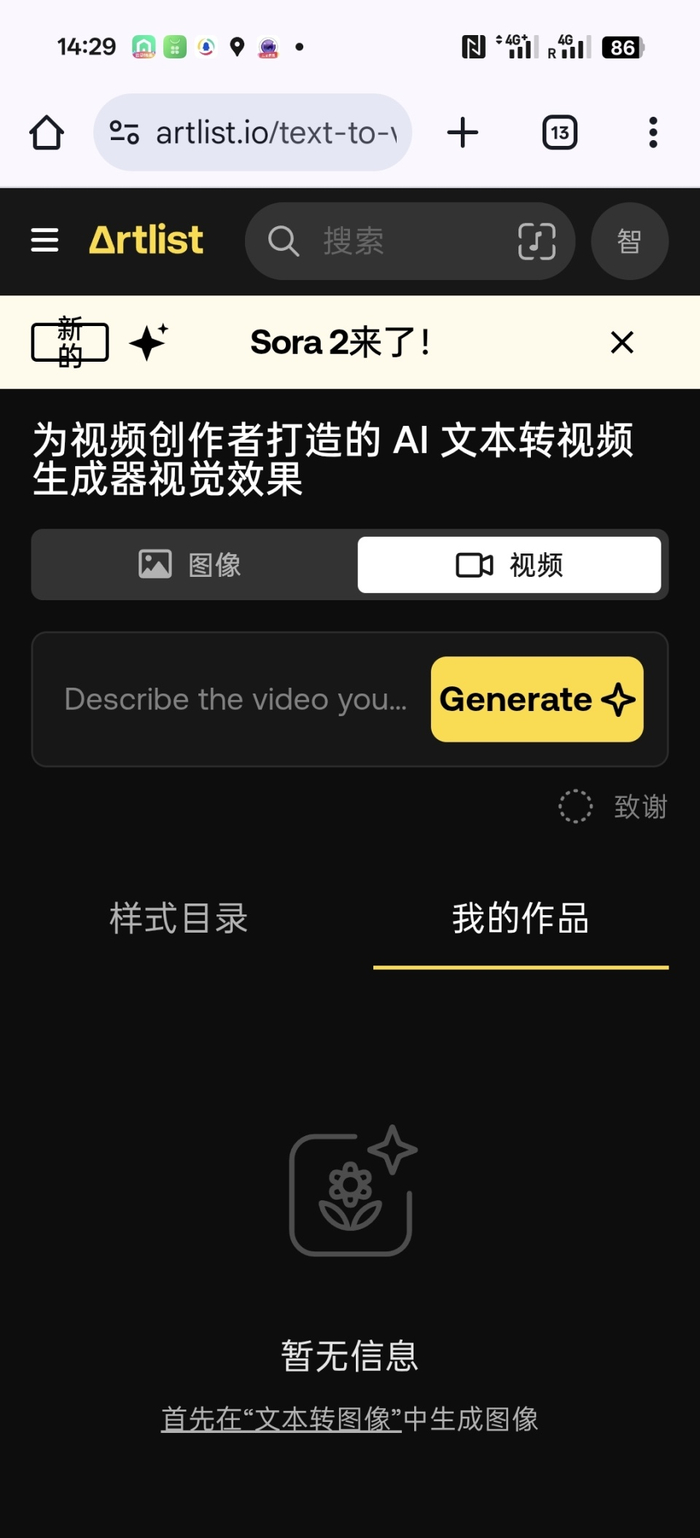700x1538 pixels.
Task: Open the Artlist hamburger menu
Action: (x=45, y=240)
